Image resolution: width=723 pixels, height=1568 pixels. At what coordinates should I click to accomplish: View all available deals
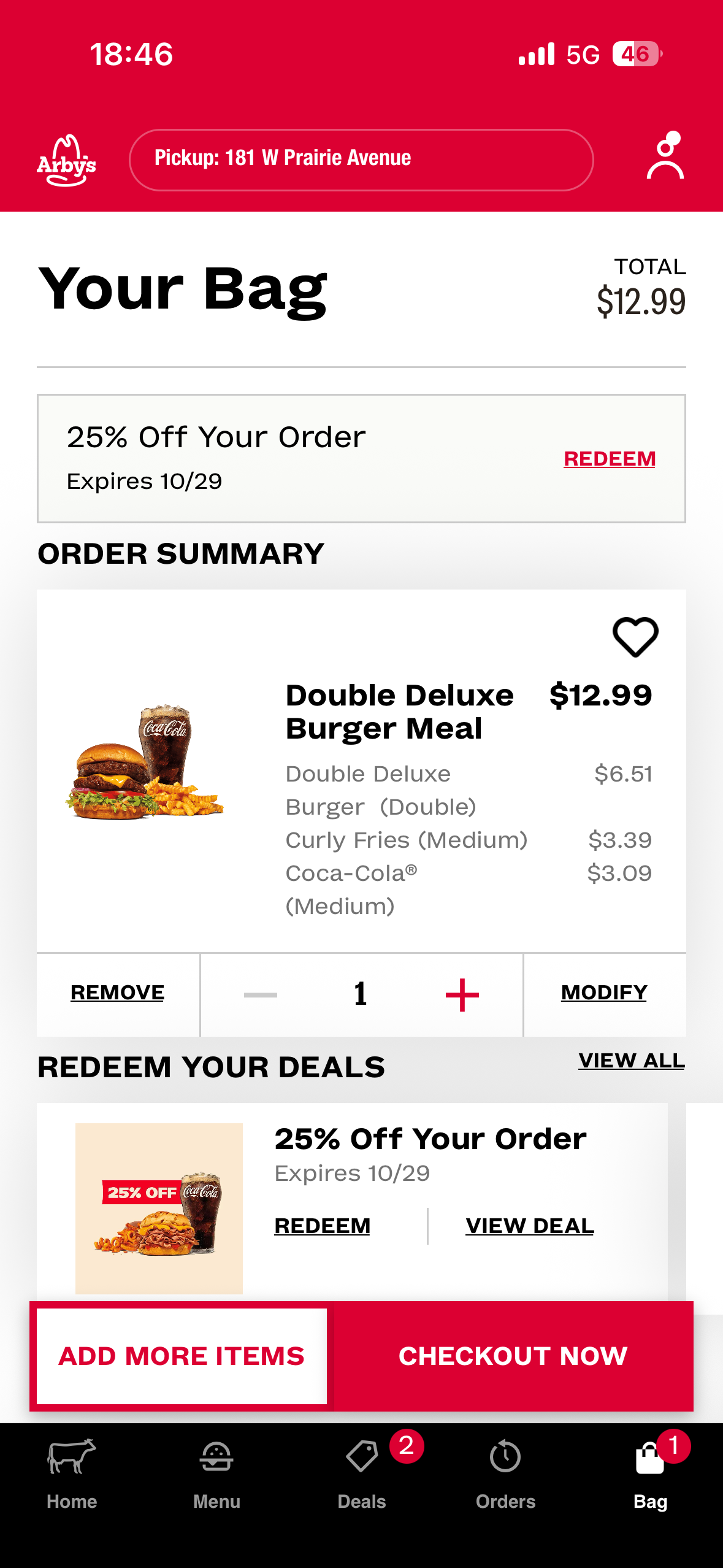tap(631, 1061)
